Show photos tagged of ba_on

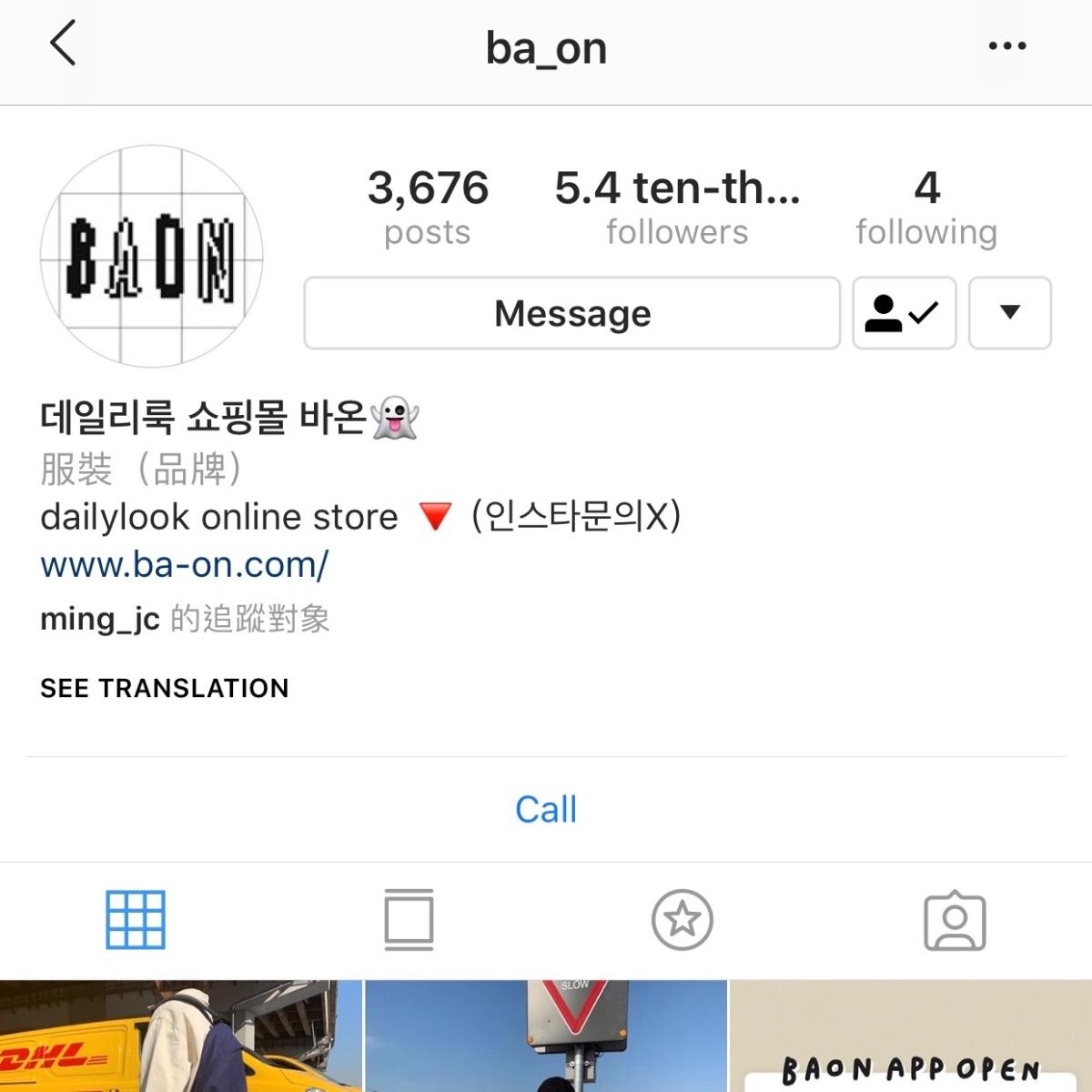click(x=955, y=920)
